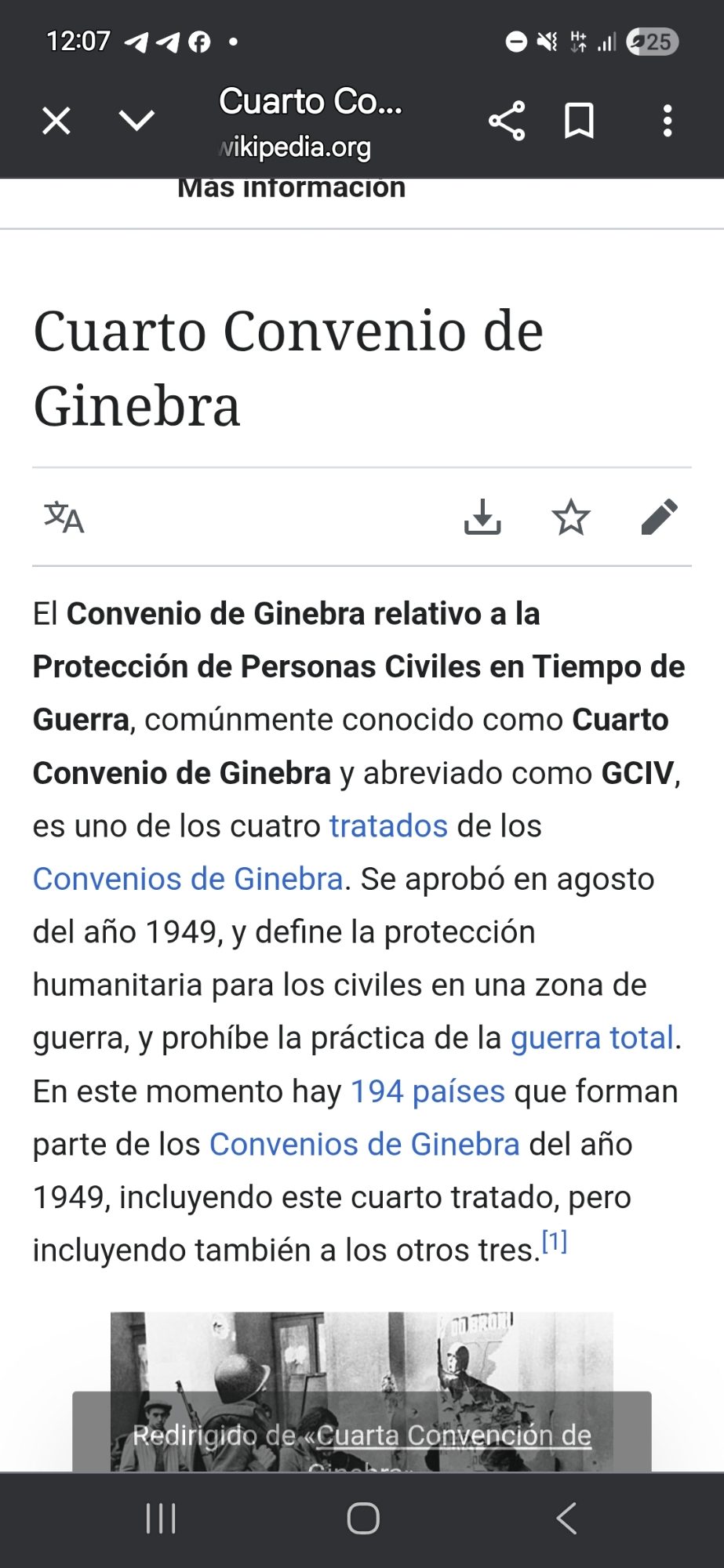
Task: Open the browser overflow menu
Action: pyautogui.click(x=668, y=121)
